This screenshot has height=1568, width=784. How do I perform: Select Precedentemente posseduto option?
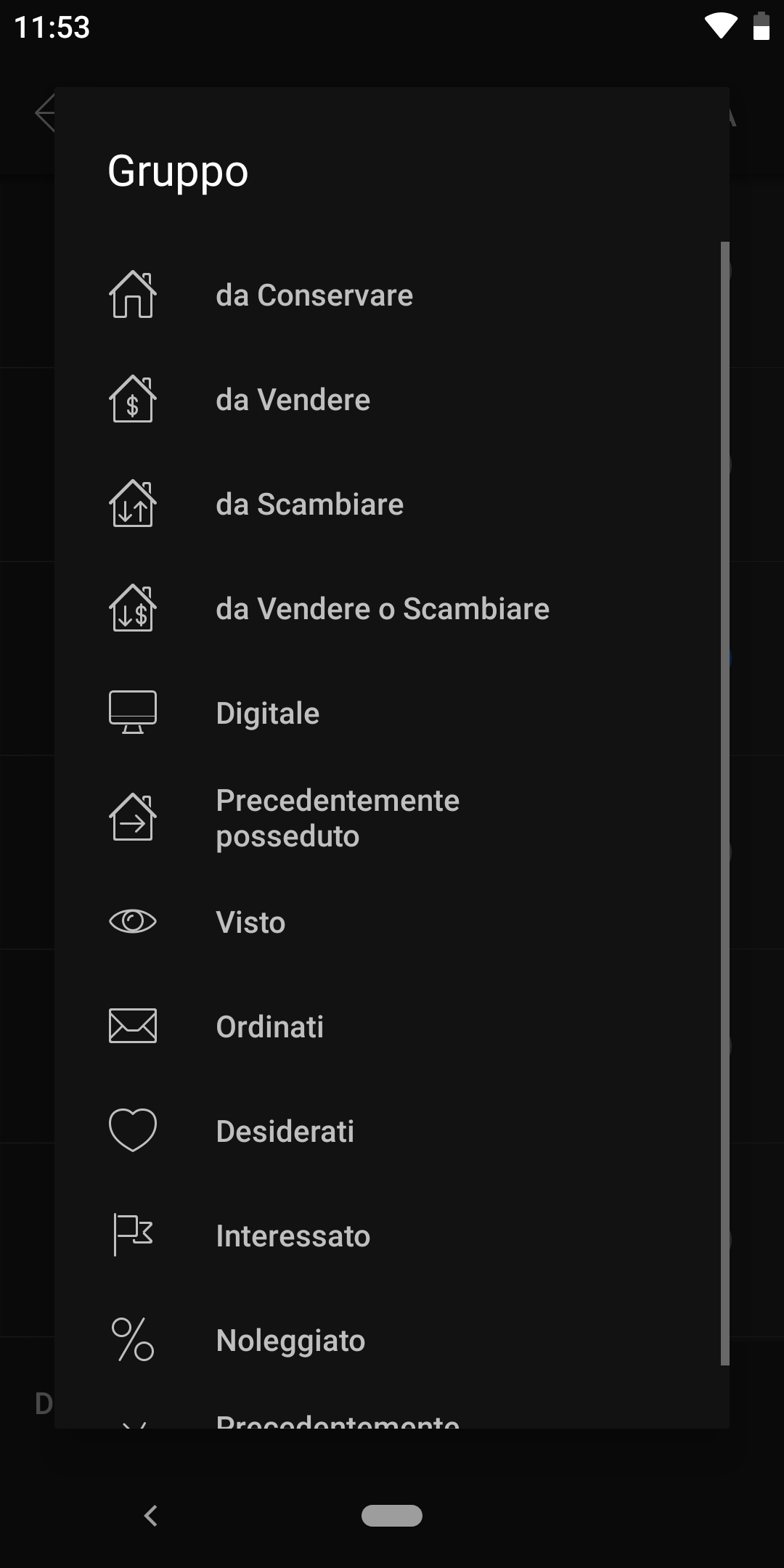(x=392, y=817)
